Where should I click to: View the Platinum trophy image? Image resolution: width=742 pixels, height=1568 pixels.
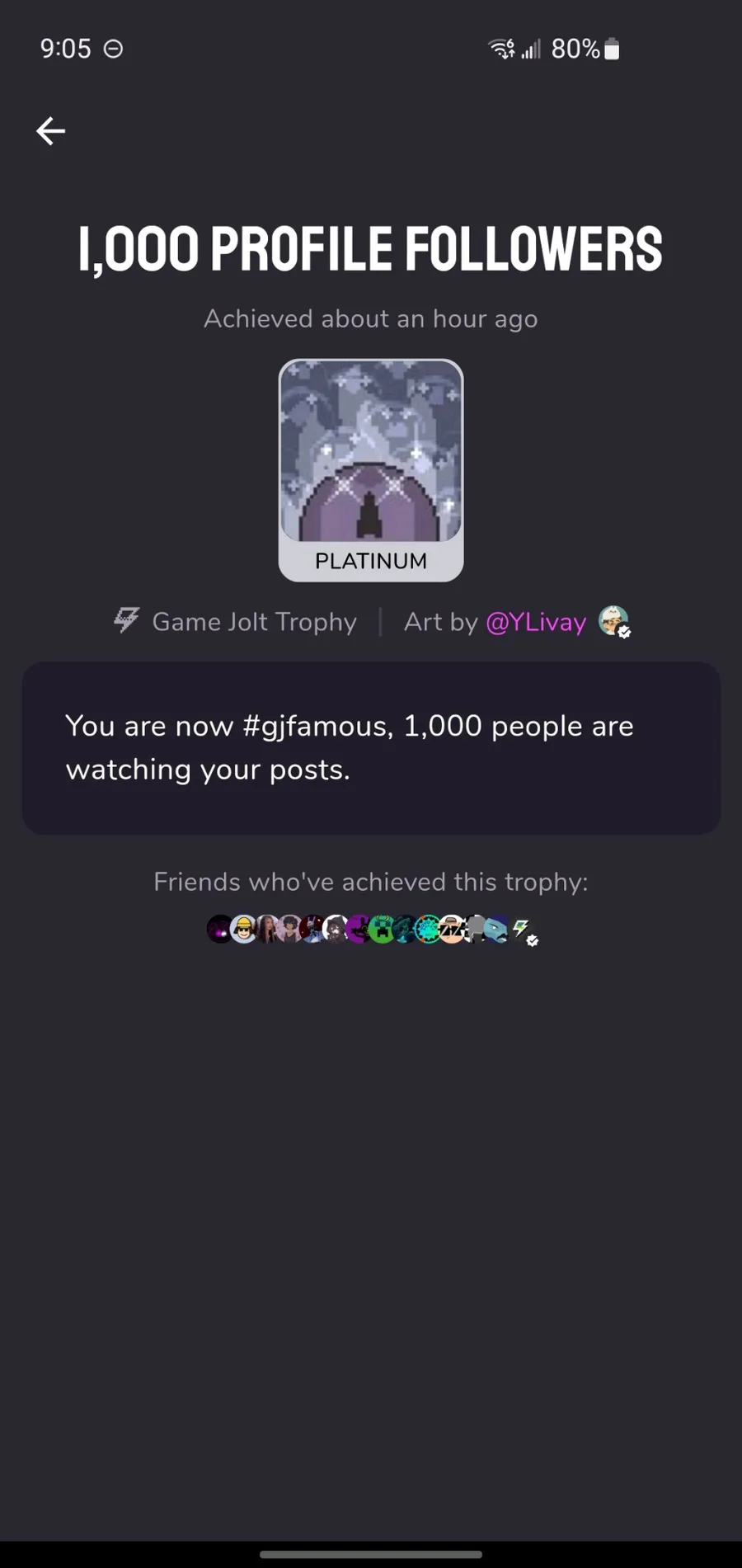[371, 469]
